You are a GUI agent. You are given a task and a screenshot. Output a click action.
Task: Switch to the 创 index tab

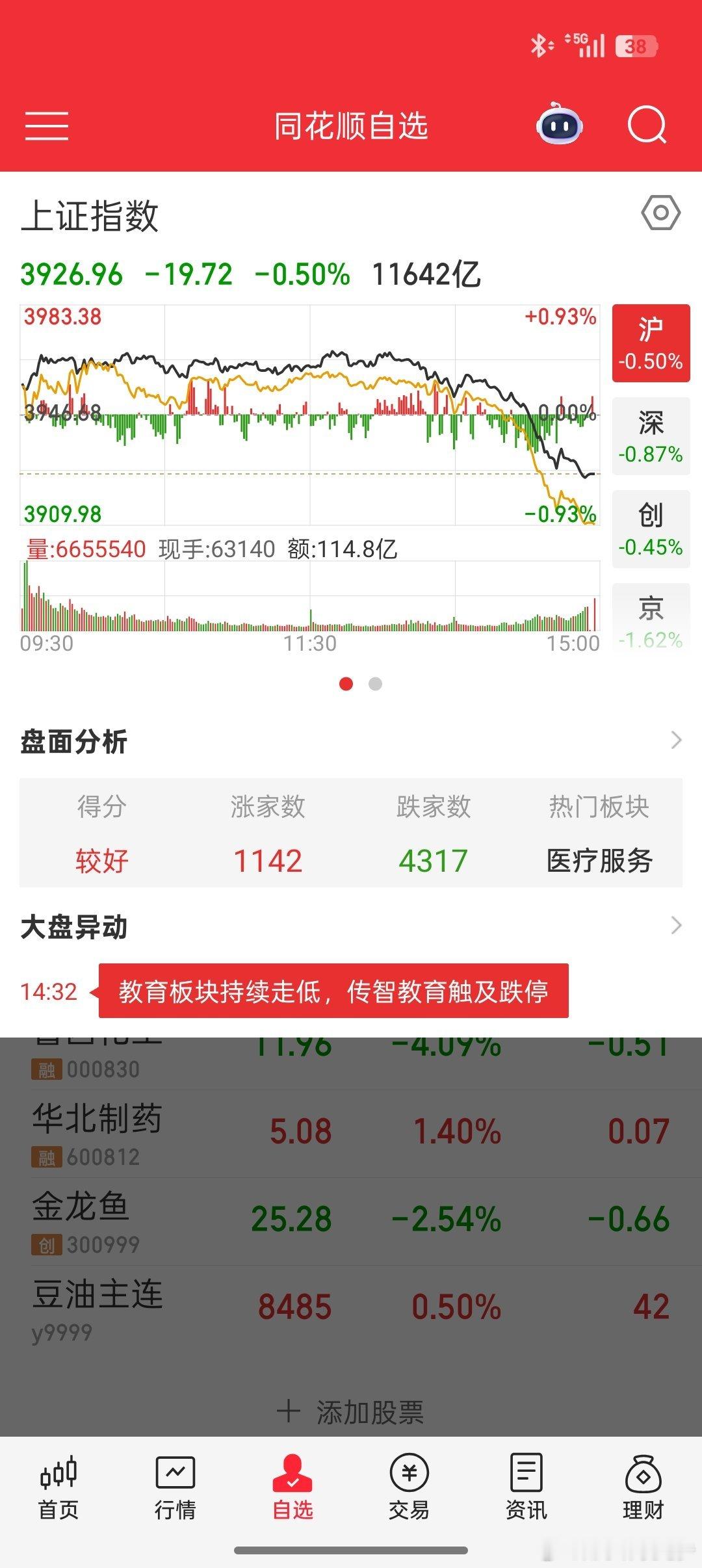(x=651, y=529)
